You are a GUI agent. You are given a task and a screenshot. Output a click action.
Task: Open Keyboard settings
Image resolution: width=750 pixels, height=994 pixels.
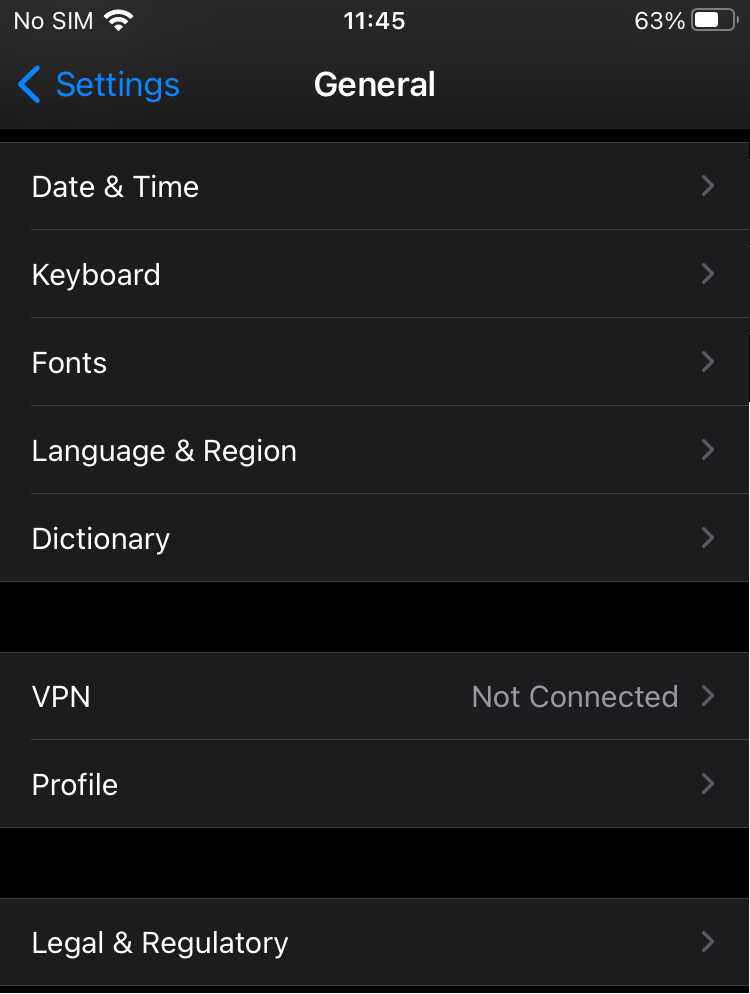(374, 275)
